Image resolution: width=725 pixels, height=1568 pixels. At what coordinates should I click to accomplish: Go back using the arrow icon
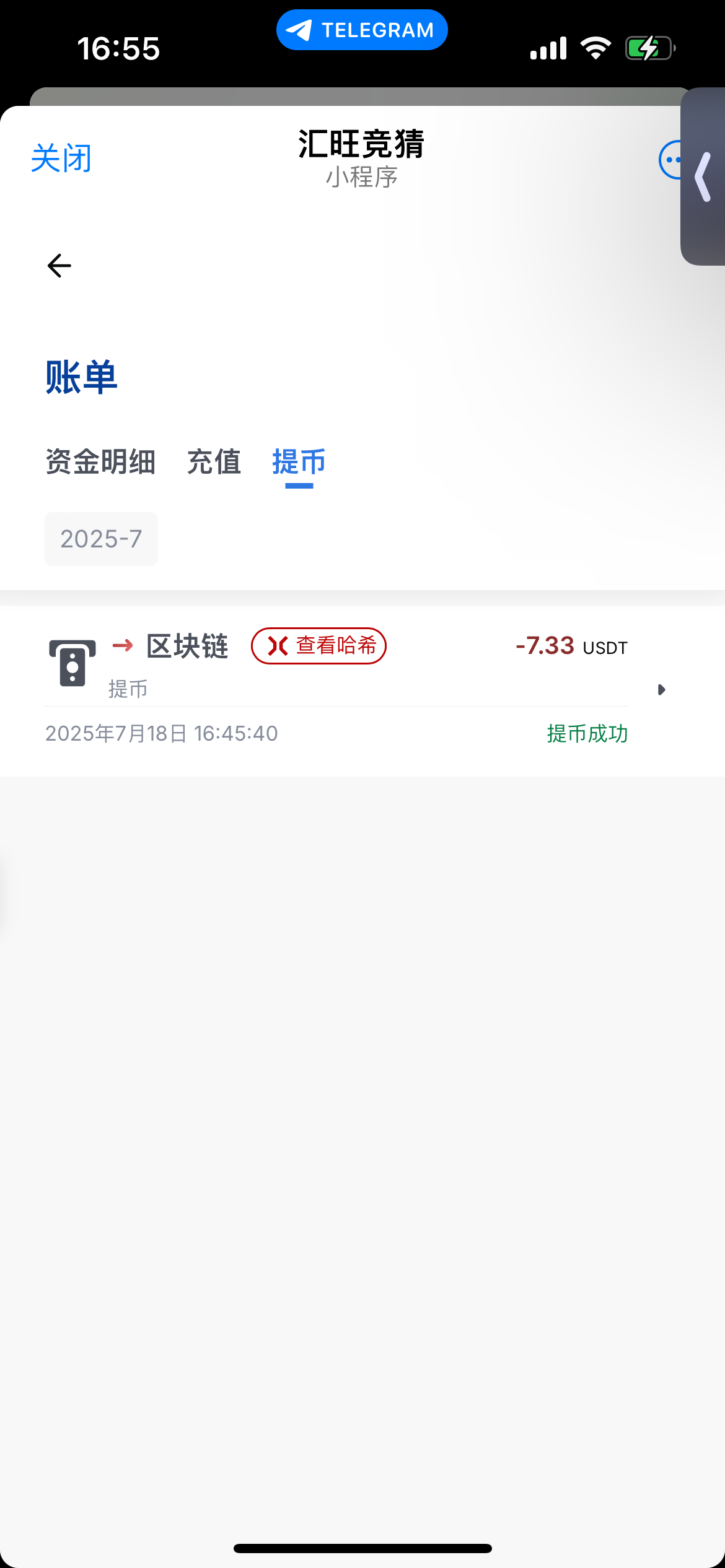point(59,266)
